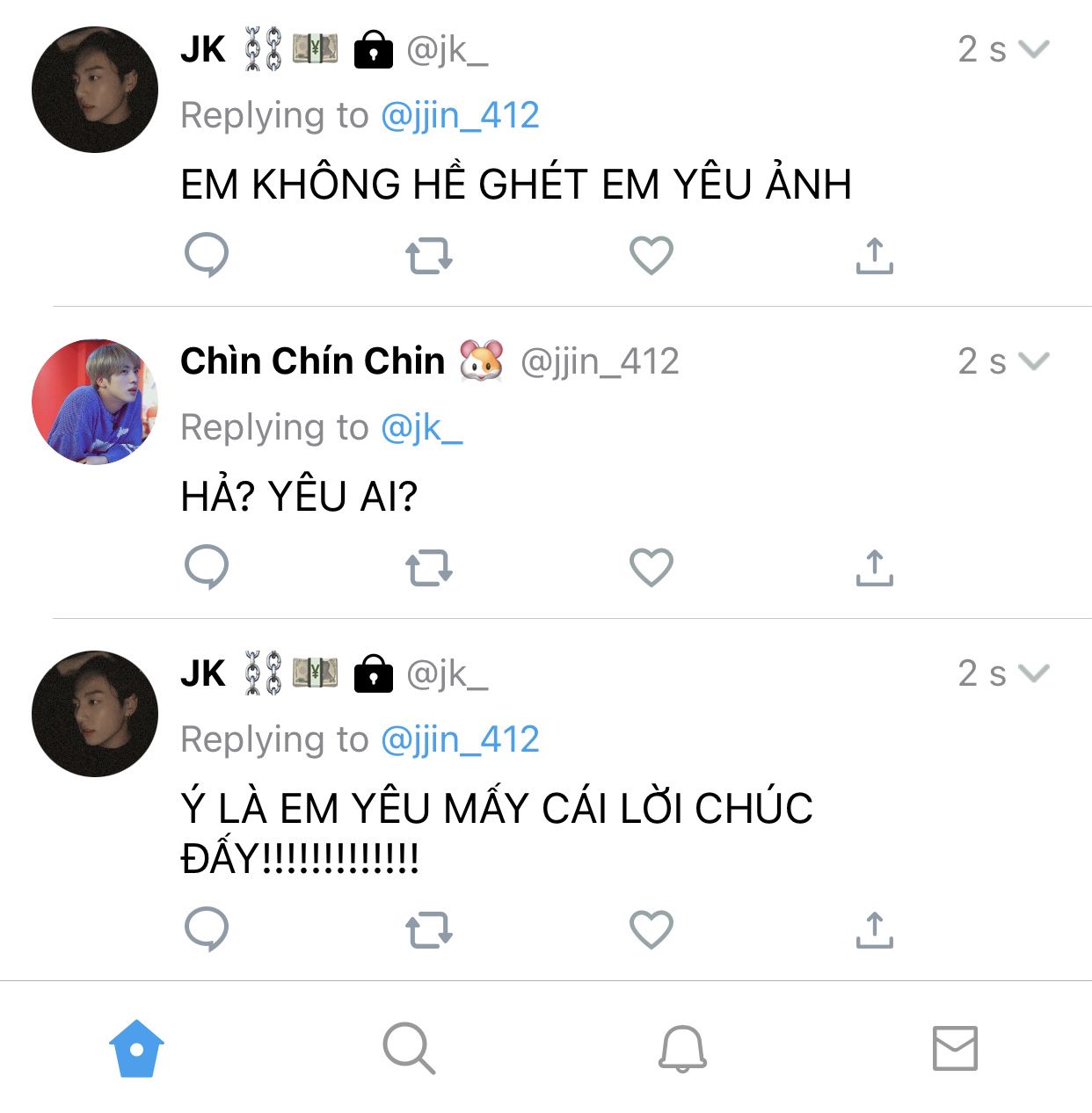Open the notifications bell tab

pos(682,1048)
